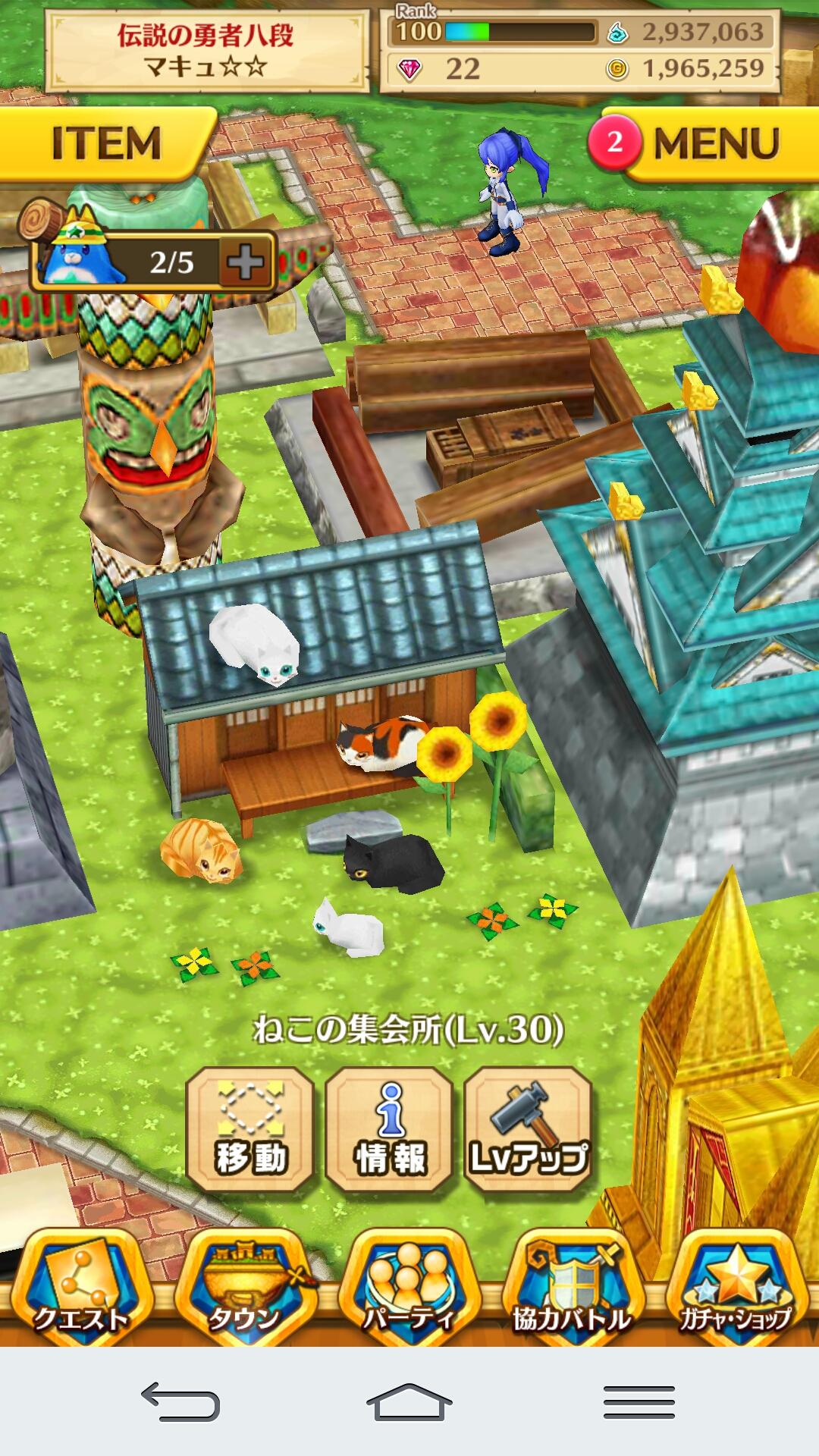Go to the system home screen
This screenshot has width=819, height=1456.
pyautogui.click(x=409, y=1401)
